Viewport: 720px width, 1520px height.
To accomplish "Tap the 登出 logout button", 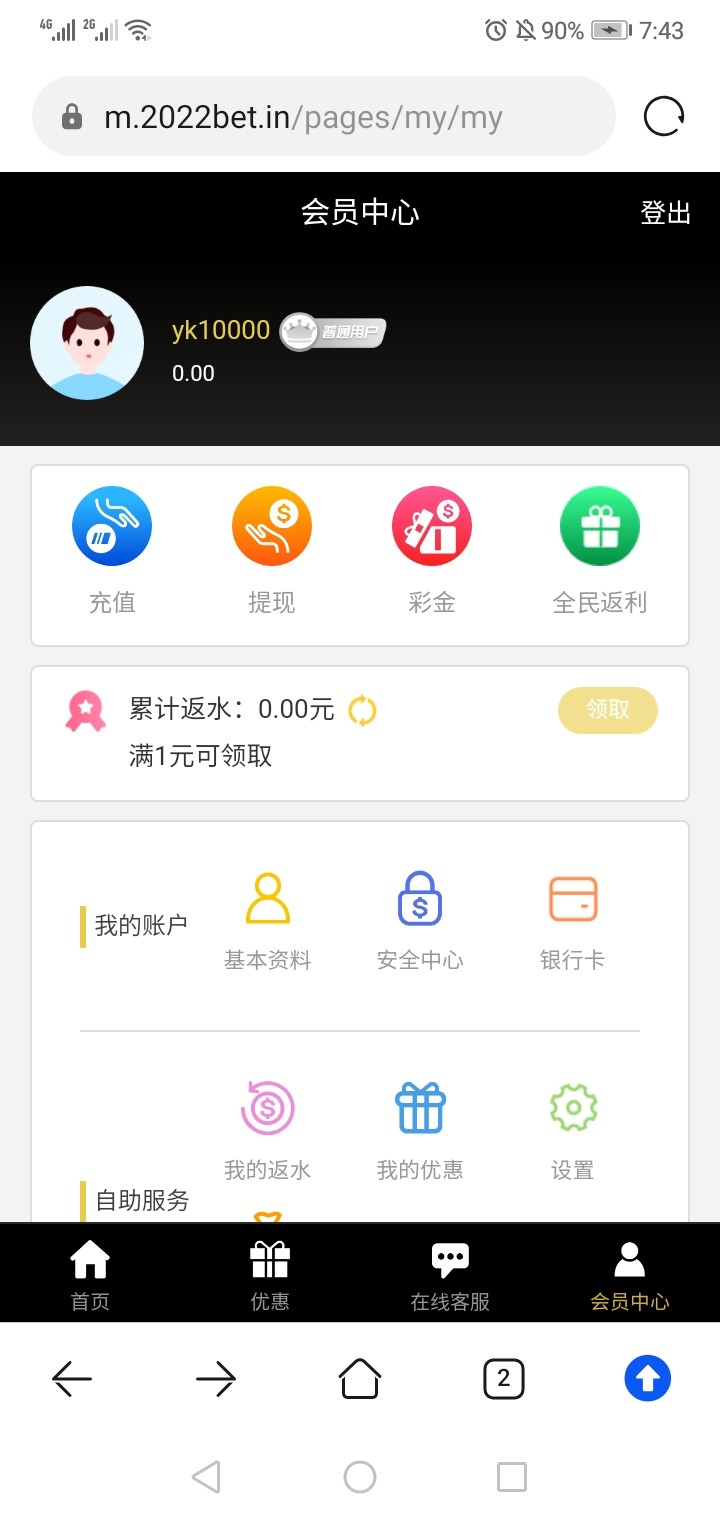I will coord(665,212).
